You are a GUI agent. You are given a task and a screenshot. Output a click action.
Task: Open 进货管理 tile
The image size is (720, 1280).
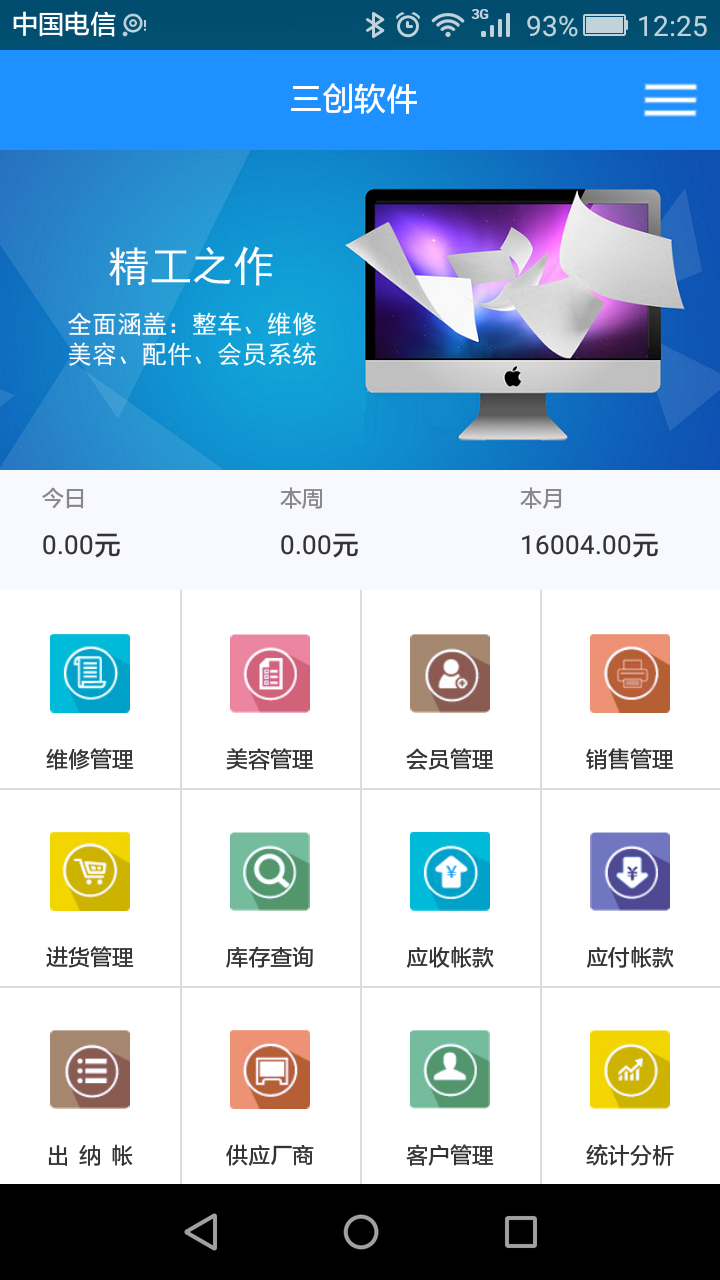pyautogui.click(x=90, y=888)
